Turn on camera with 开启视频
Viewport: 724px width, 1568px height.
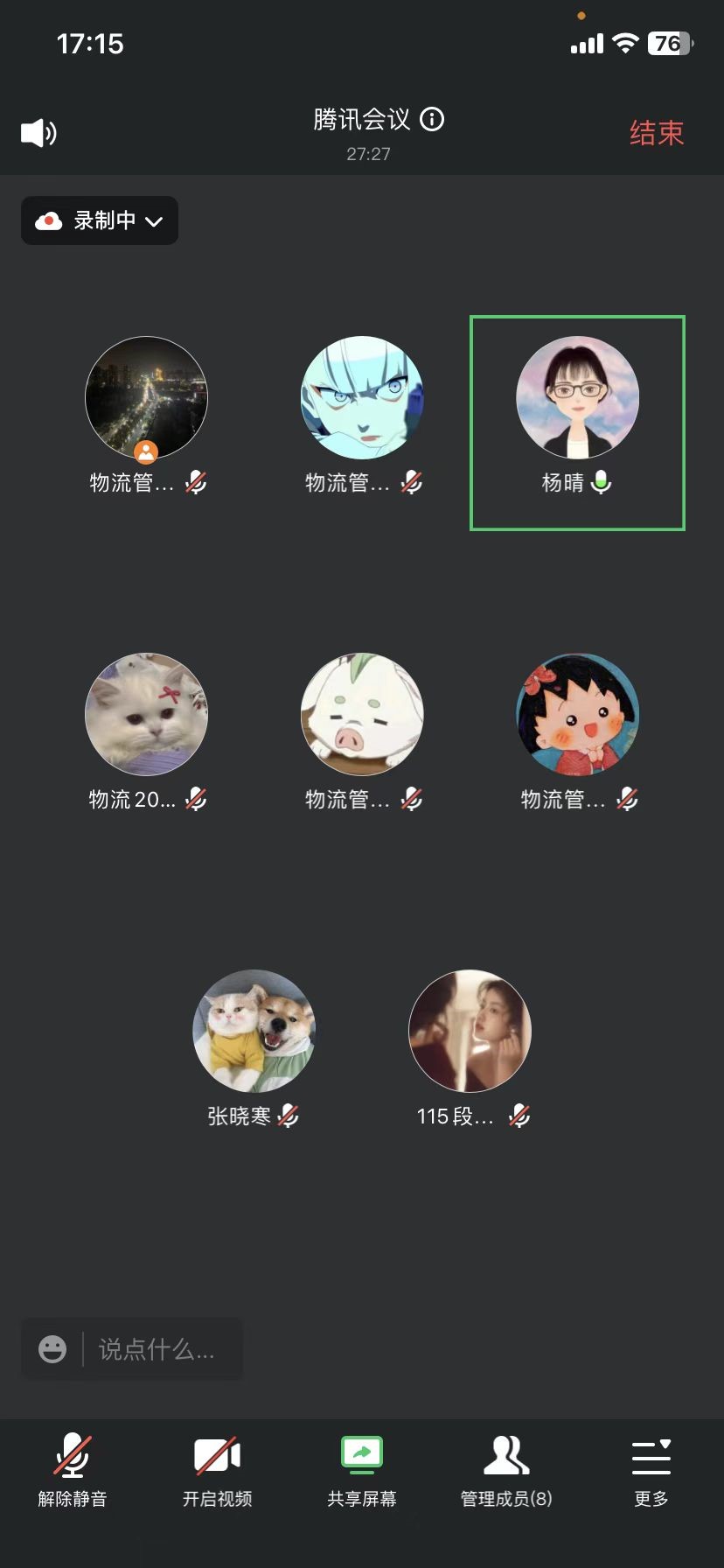[x=217, y=1471]
